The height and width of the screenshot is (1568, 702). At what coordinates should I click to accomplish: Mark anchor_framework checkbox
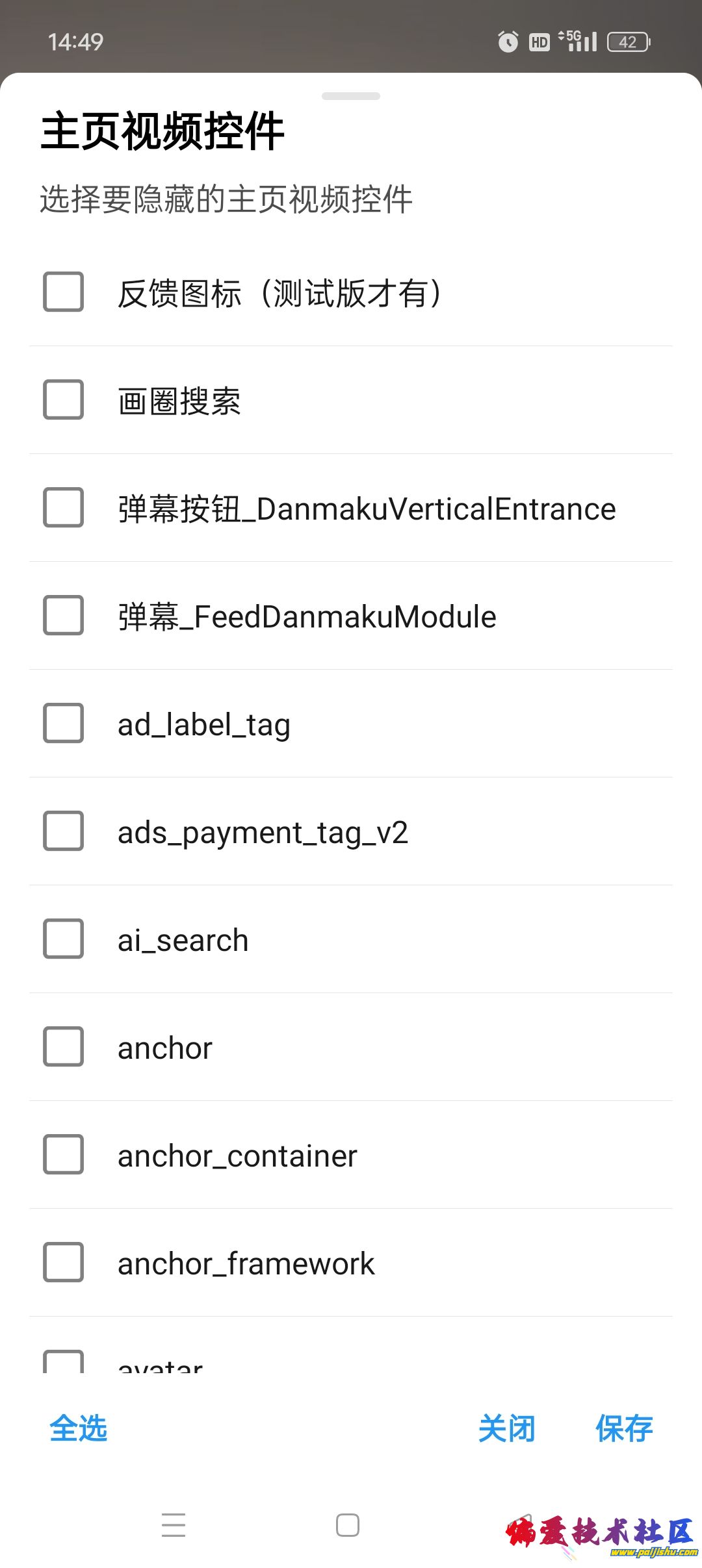point(63,1263)
